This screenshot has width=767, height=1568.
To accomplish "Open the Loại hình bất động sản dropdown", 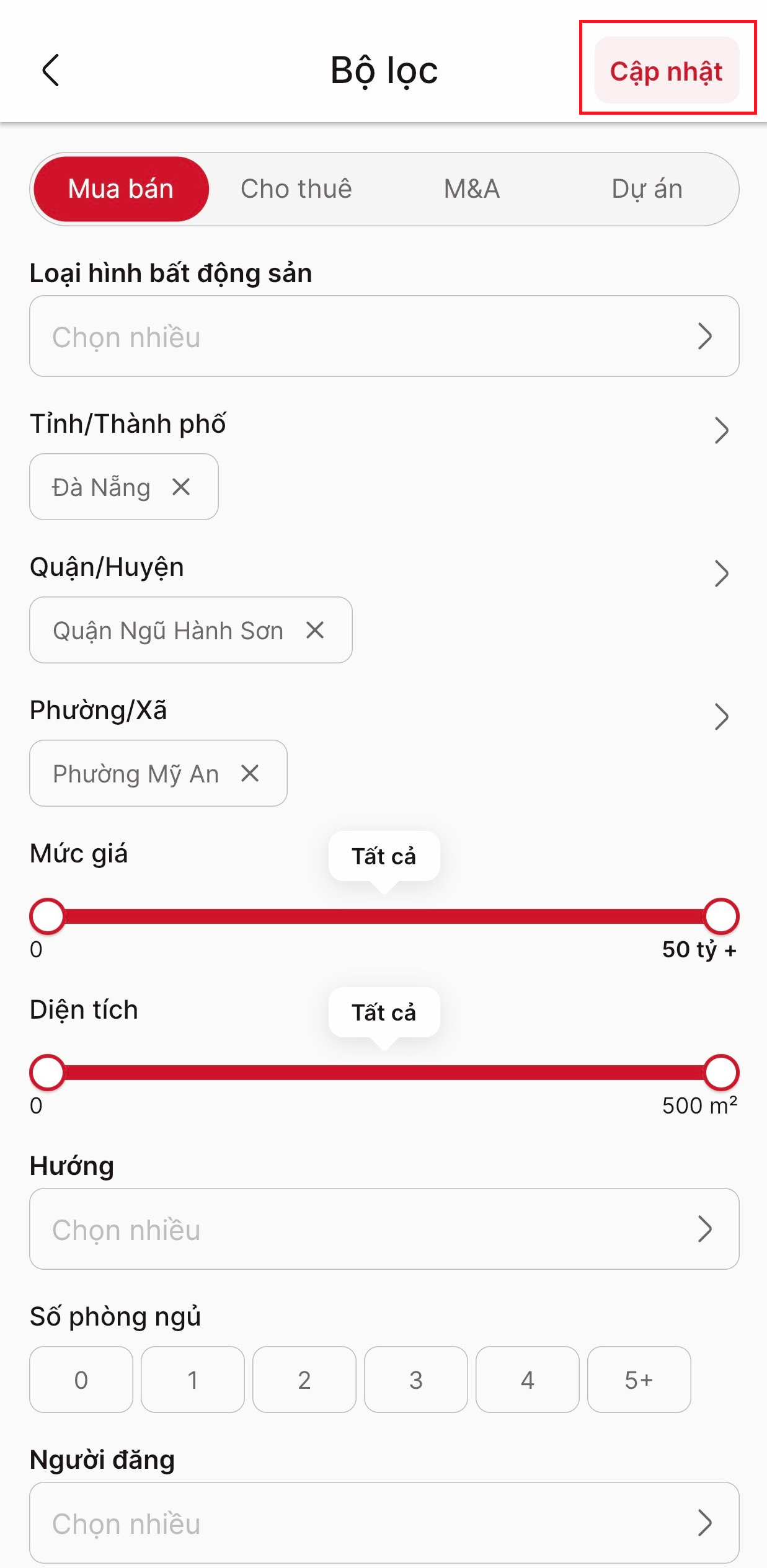I will [x=384, y=336].
